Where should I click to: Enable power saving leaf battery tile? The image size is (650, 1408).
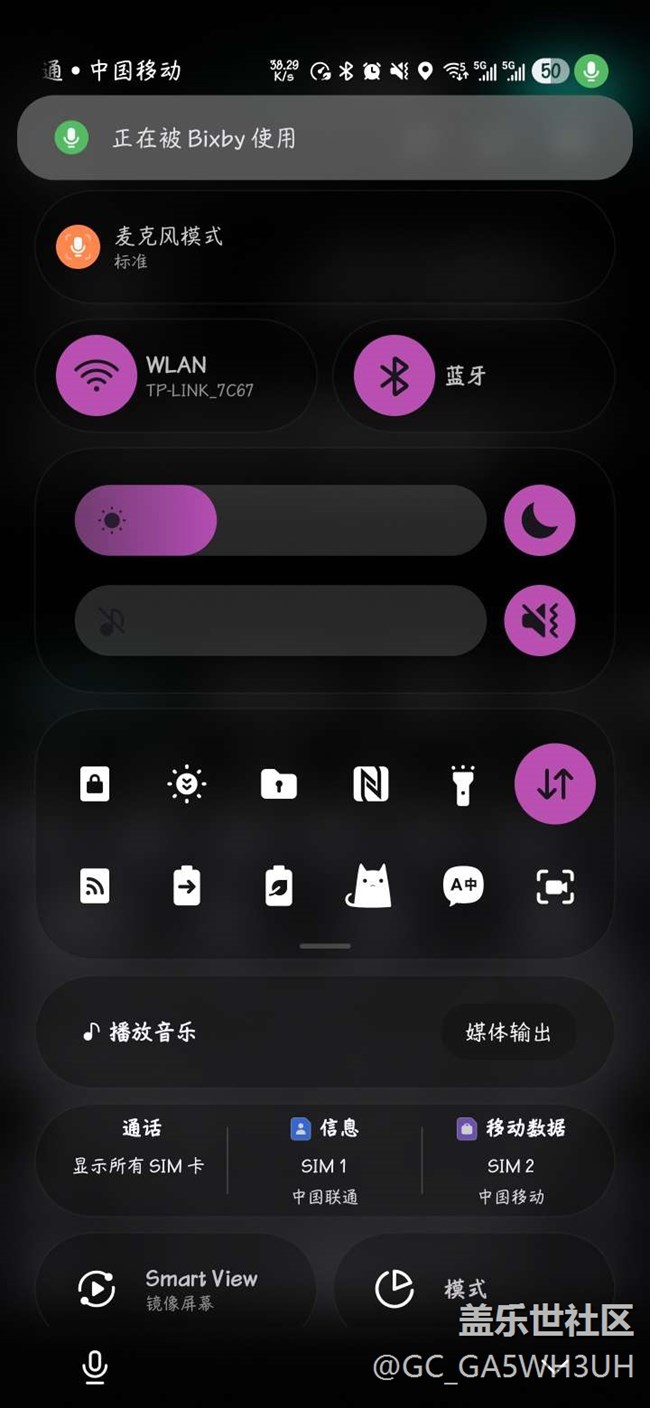pyautogui.click(x=279, y=886)
